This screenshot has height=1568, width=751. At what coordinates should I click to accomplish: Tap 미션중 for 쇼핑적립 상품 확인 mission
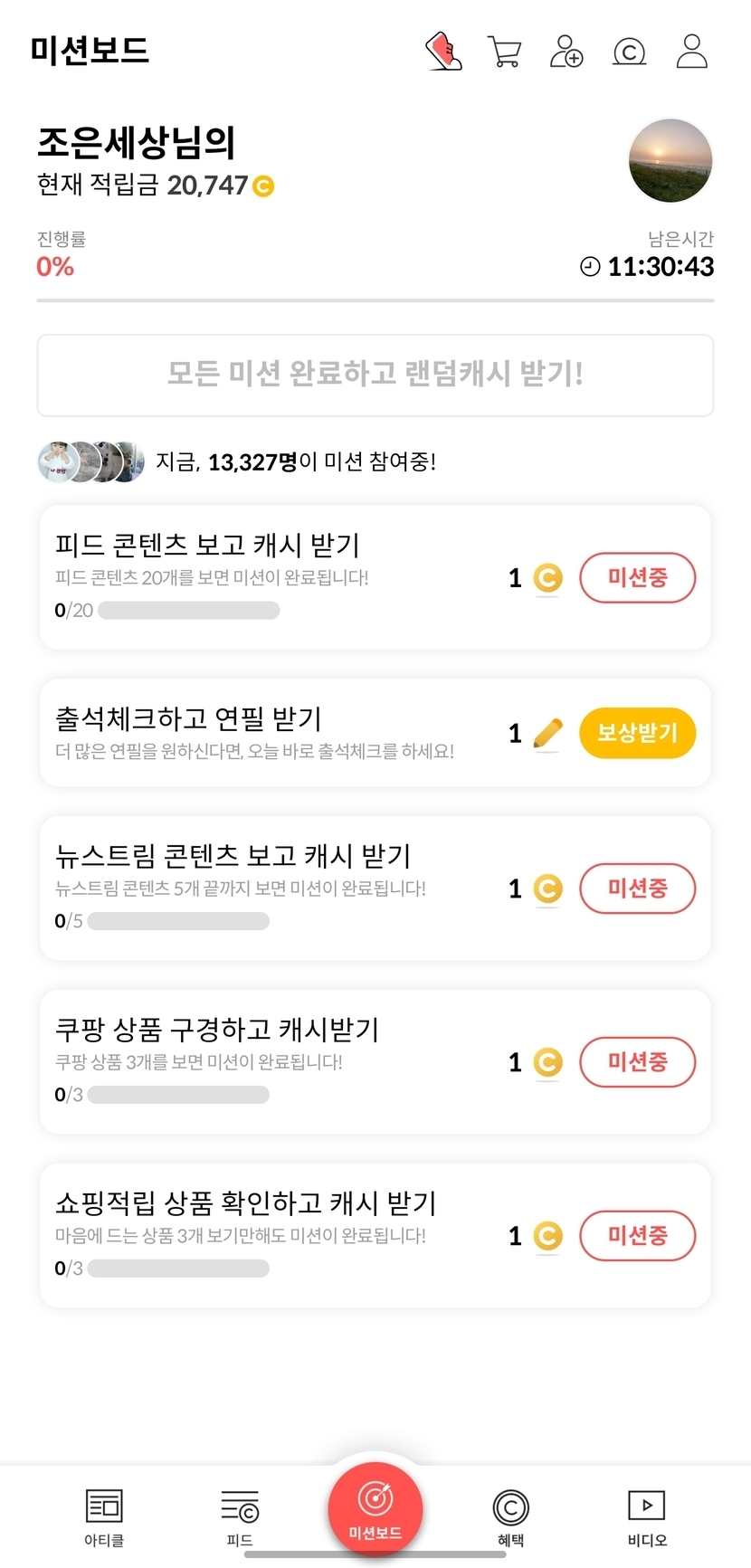[x=637, y=1236]
